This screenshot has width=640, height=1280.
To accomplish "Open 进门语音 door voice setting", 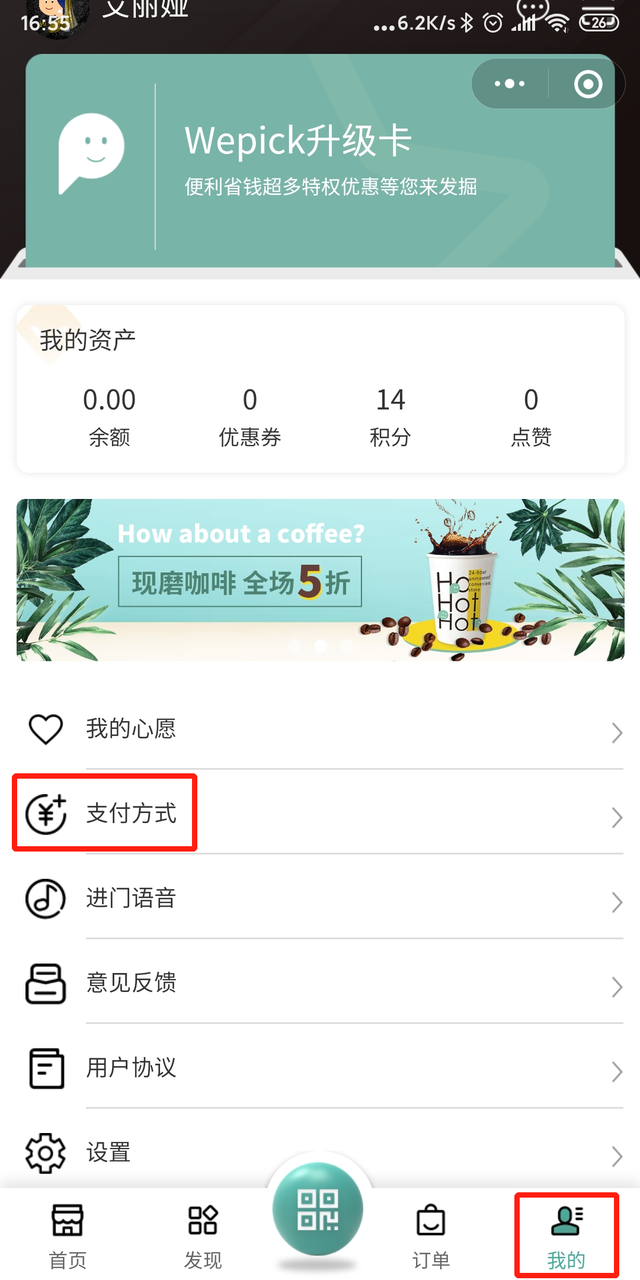I will coord(320,898).
